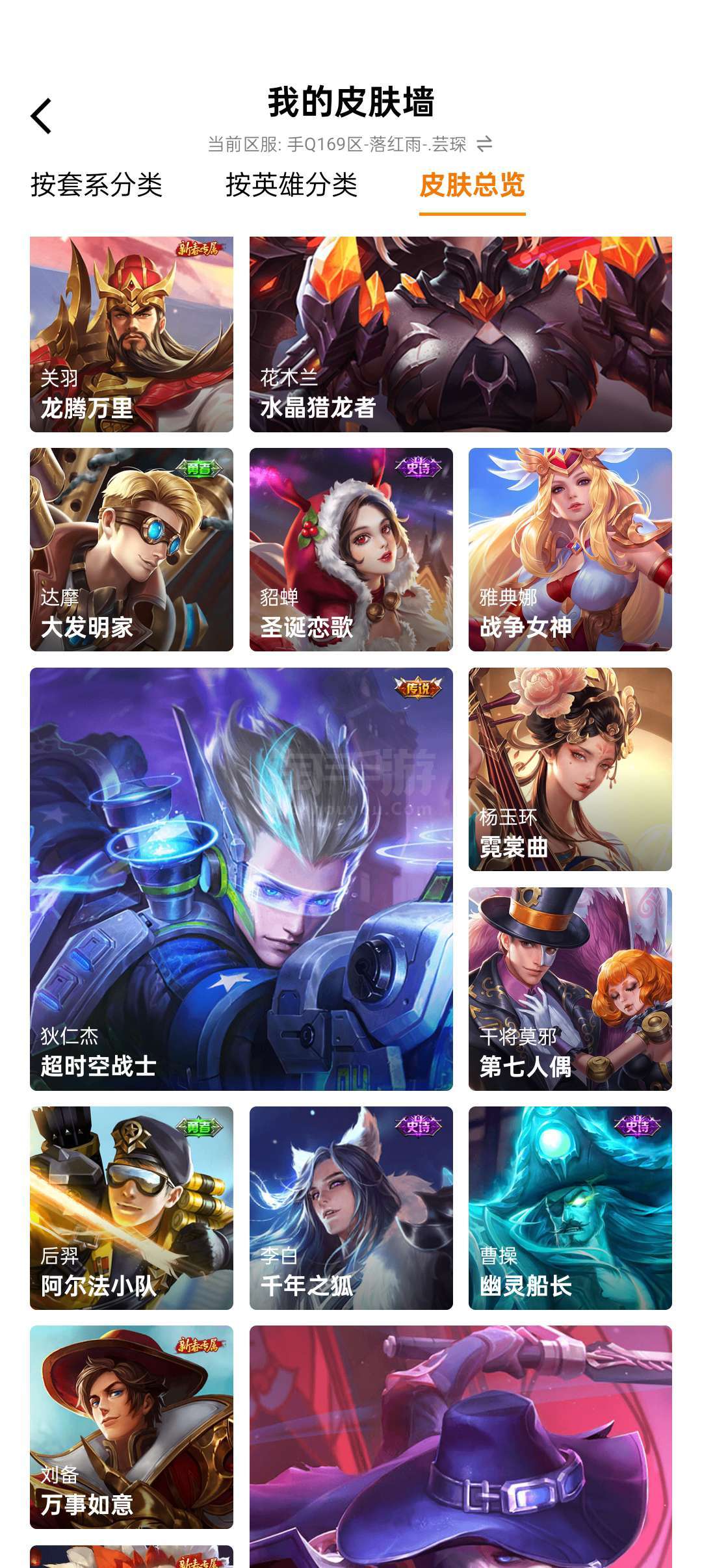
Task: View 杨玉环 霓裳曲 skin
Action: click(570, 769)
